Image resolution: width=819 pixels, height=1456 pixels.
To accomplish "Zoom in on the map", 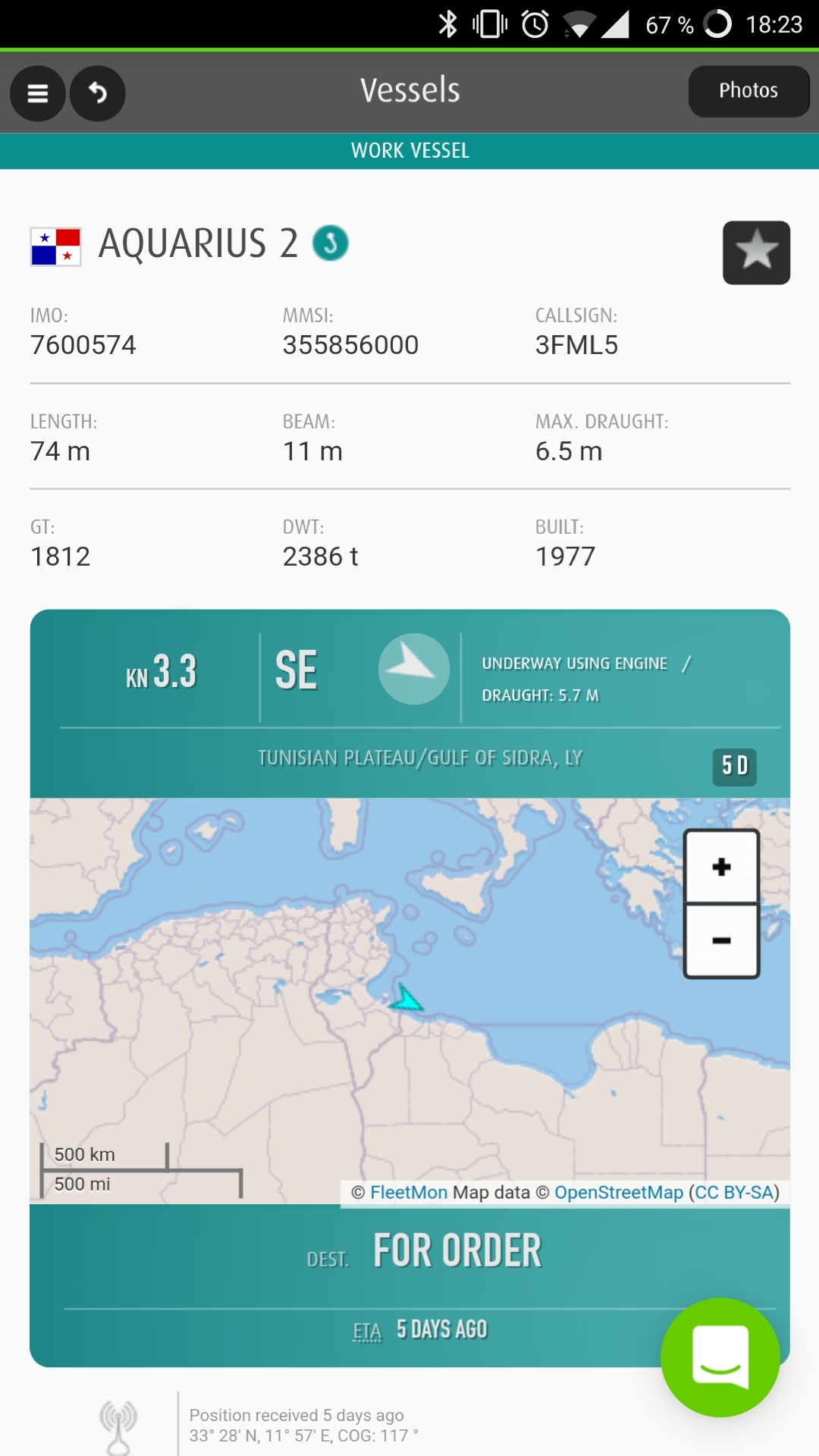I will (721, 867).
